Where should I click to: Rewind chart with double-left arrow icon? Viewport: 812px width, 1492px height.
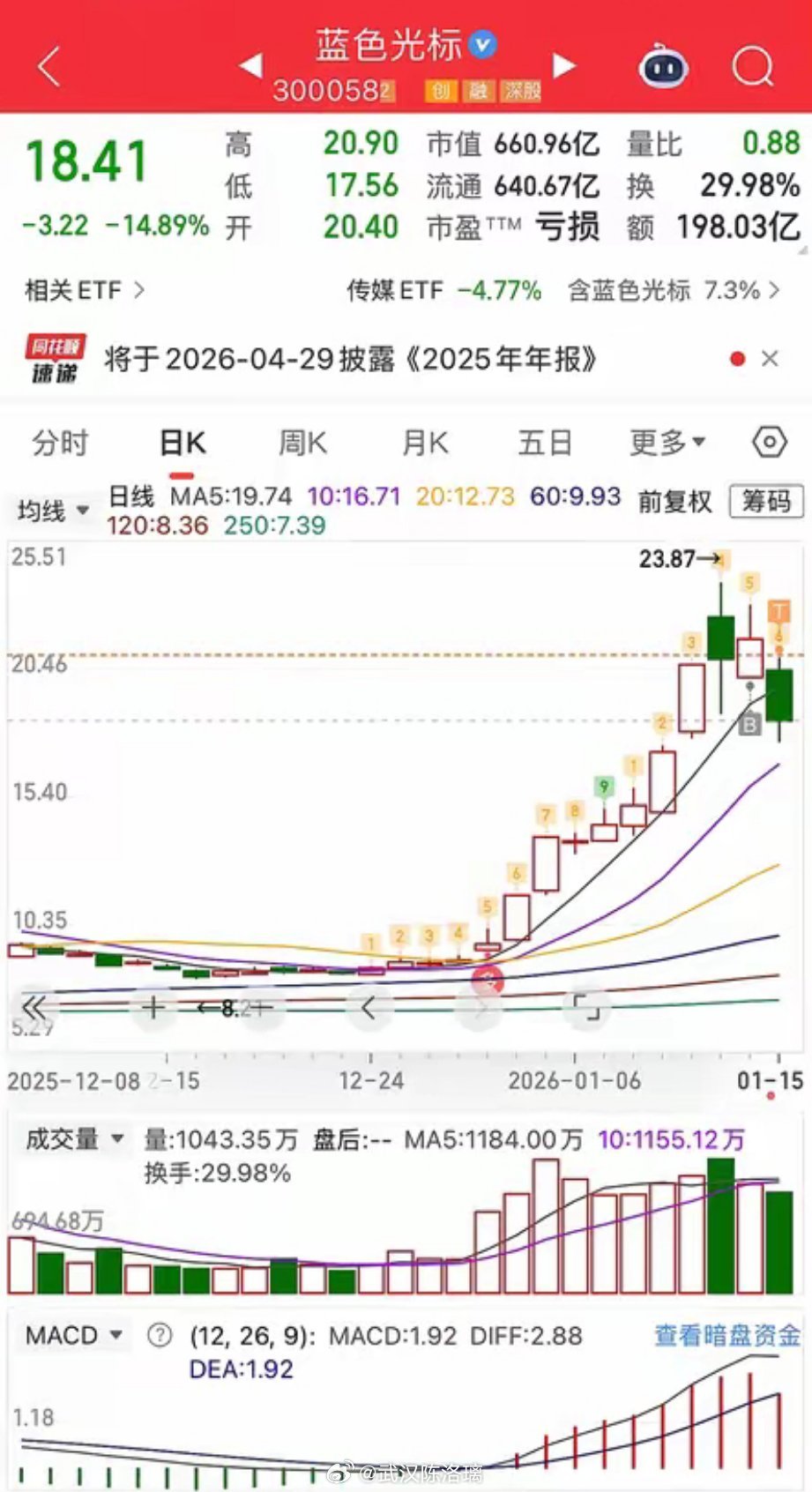[x=34, y=1005]
